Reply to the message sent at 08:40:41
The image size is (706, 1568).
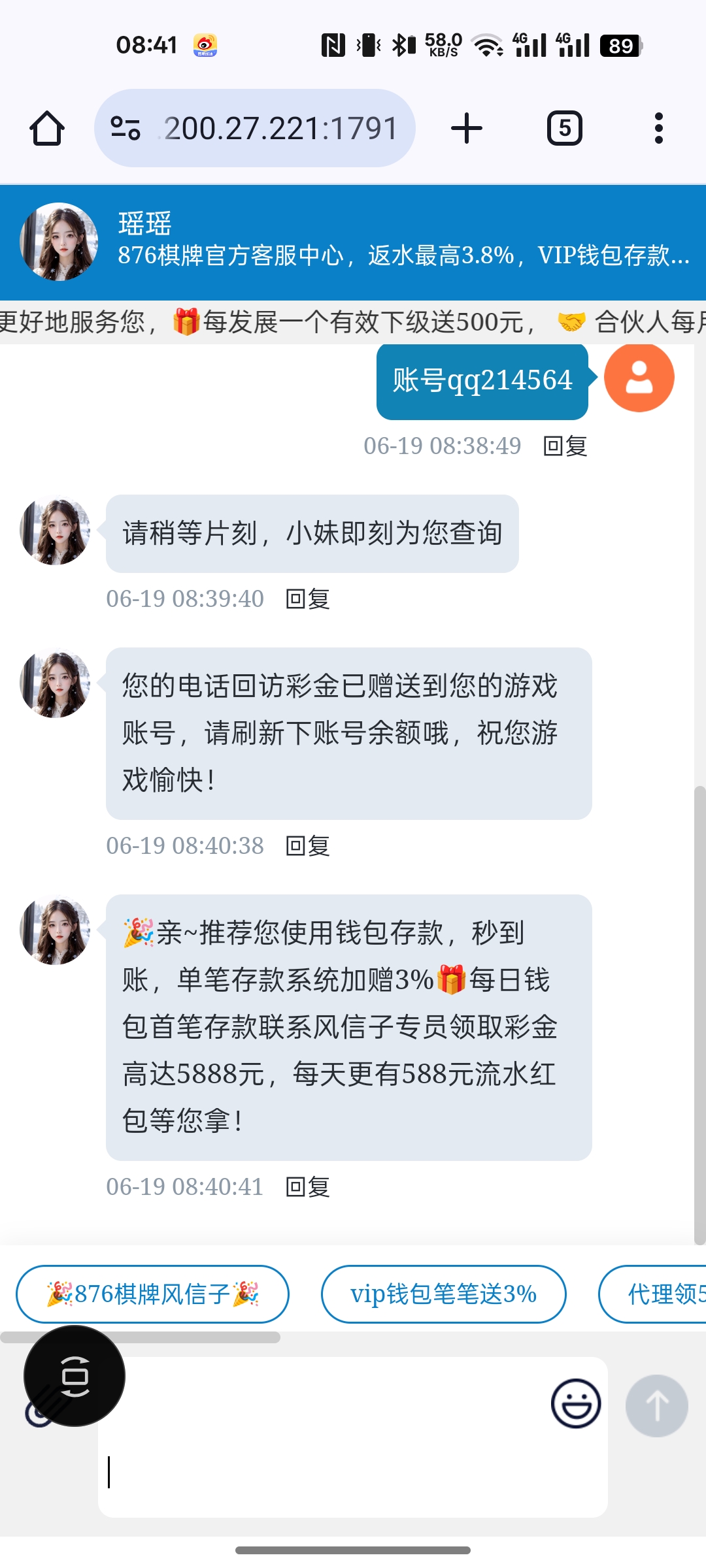pyautogui.click(x=308, y=1187)
